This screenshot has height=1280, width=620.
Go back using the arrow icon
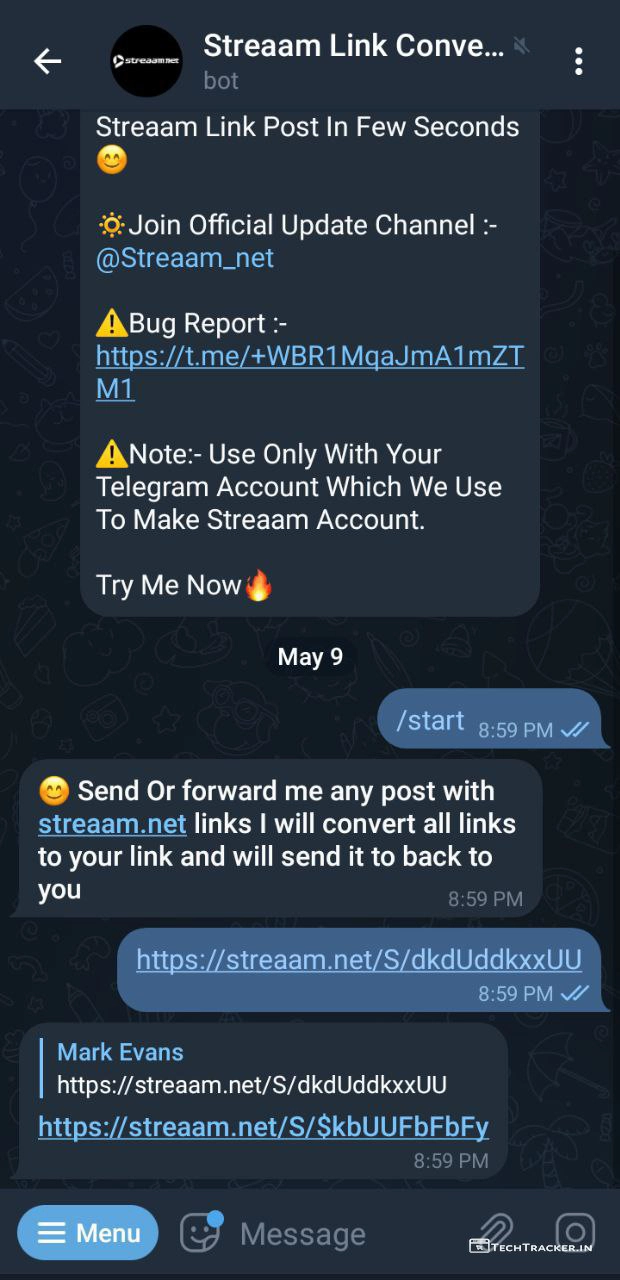[x=47, y=61]
